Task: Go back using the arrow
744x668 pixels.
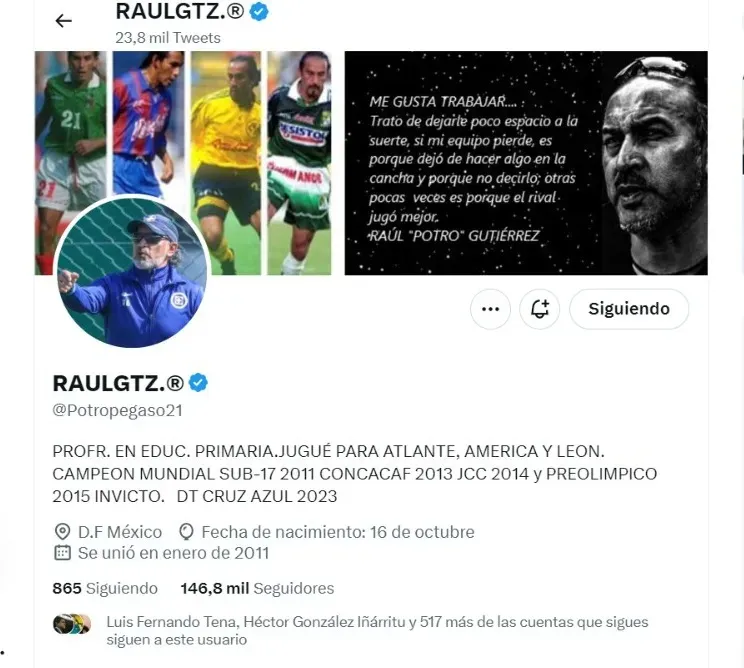Action: pos(64,20)
